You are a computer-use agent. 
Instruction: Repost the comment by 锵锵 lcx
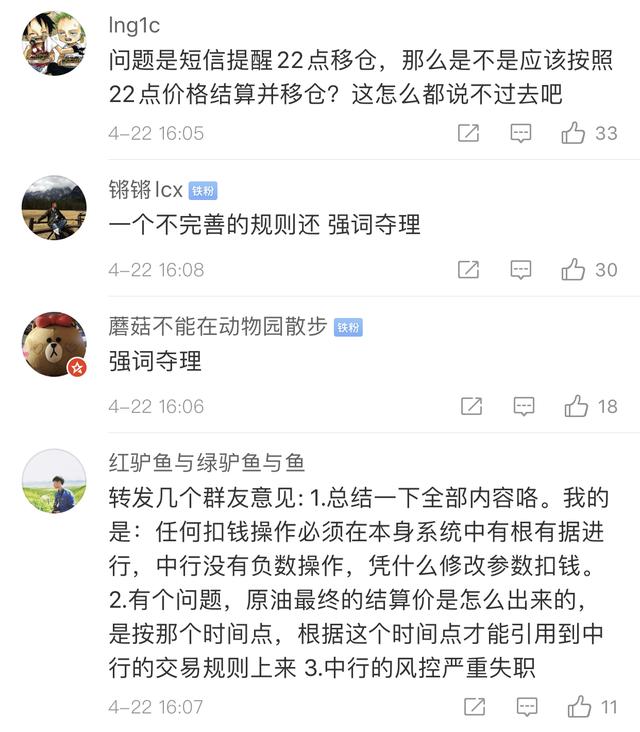coord(469,269)
